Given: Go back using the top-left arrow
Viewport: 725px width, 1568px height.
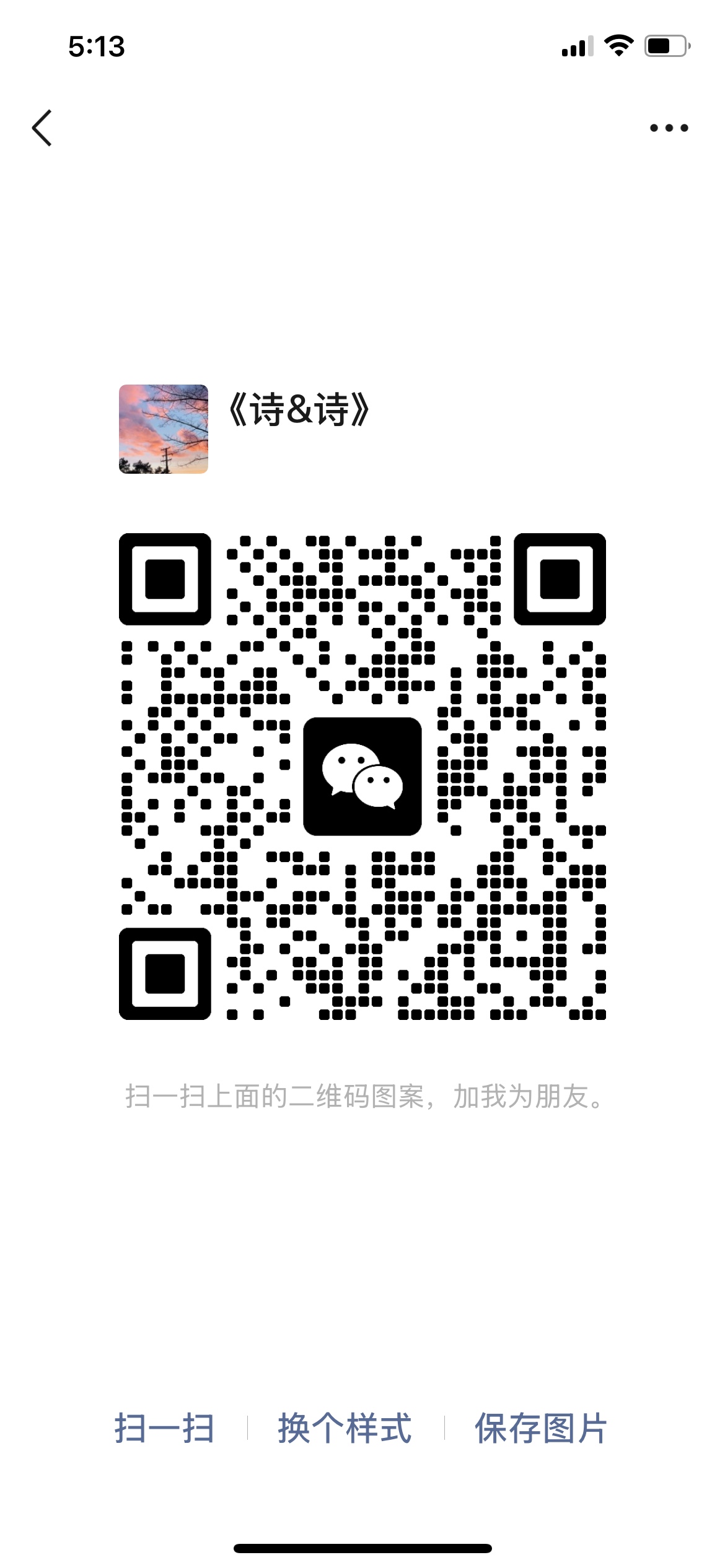Looking at the screenshot, I should click(x=42, y=128).
